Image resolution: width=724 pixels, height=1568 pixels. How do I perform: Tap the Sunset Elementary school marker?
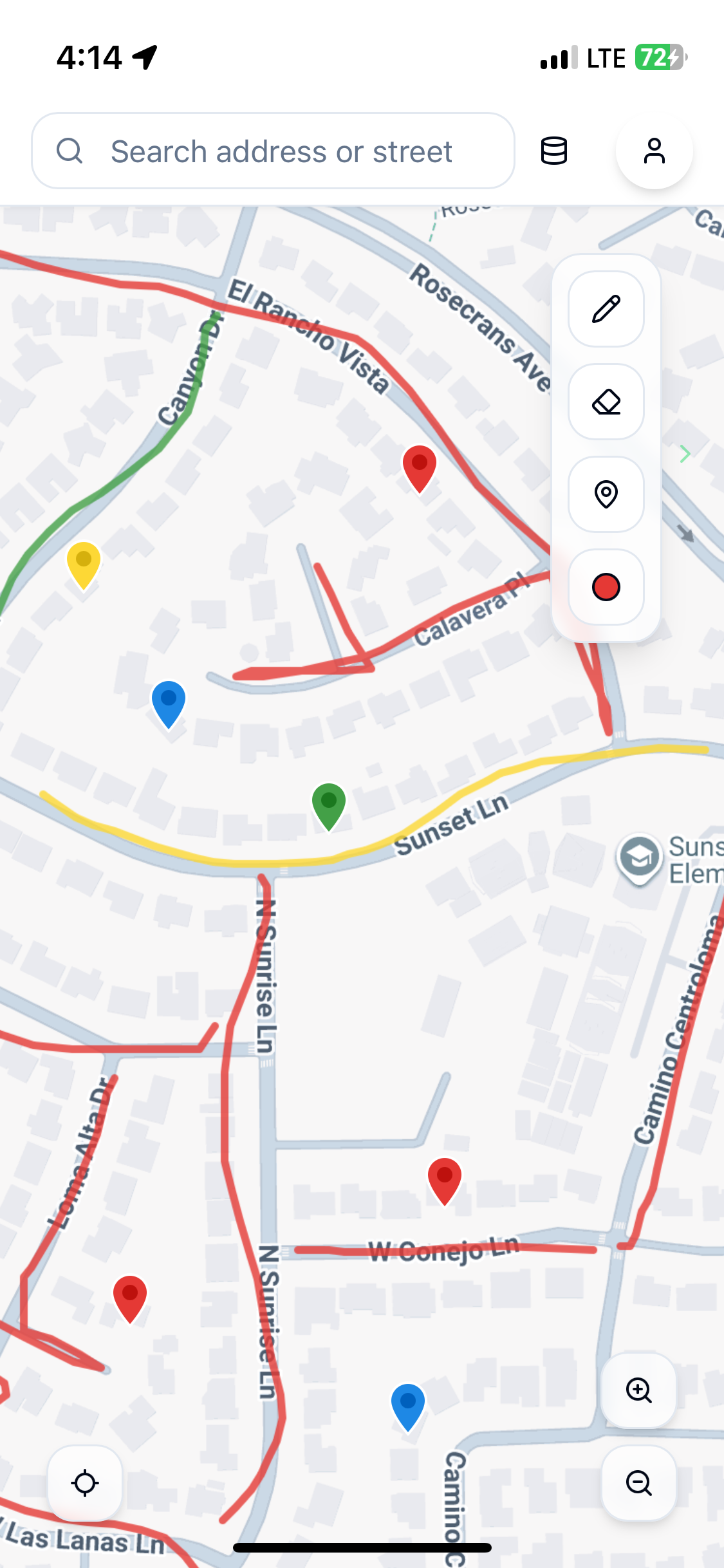[639, 858]
